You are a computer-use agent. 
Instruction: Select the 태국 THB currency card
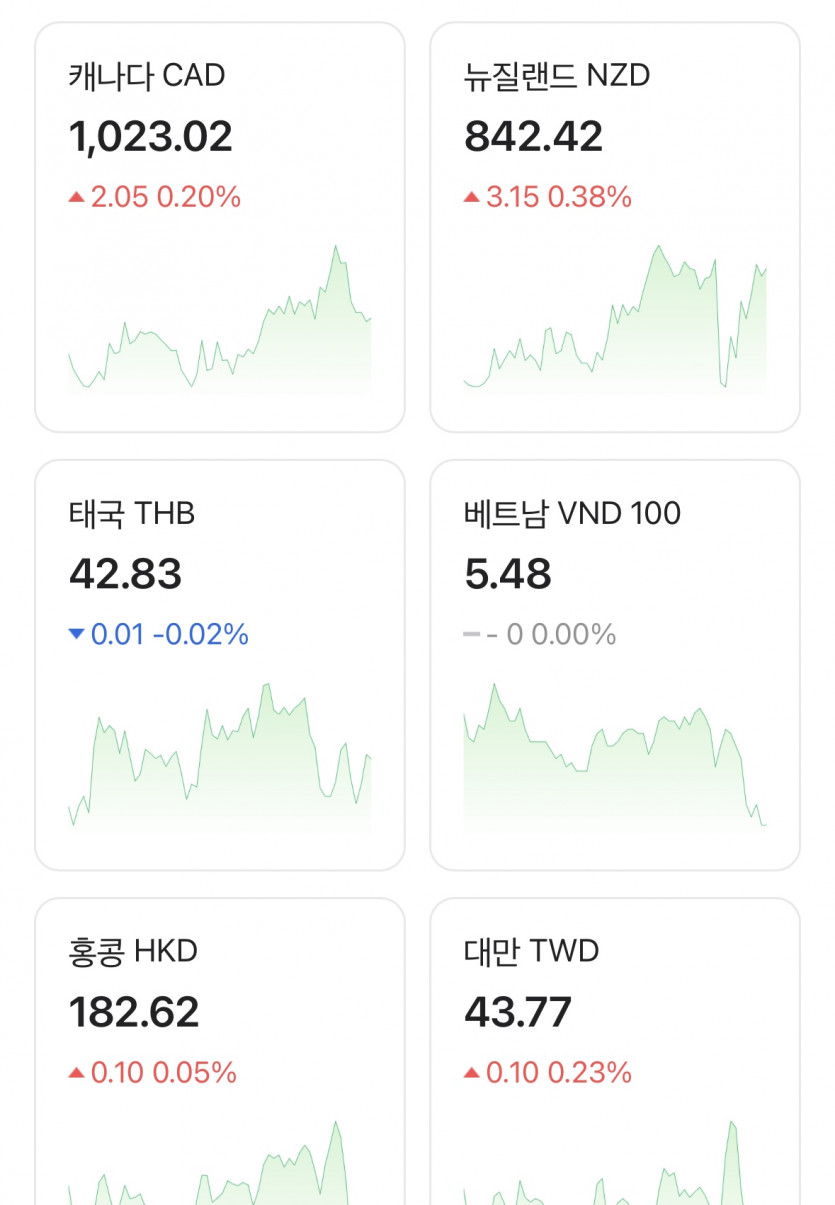click(220, 665)
